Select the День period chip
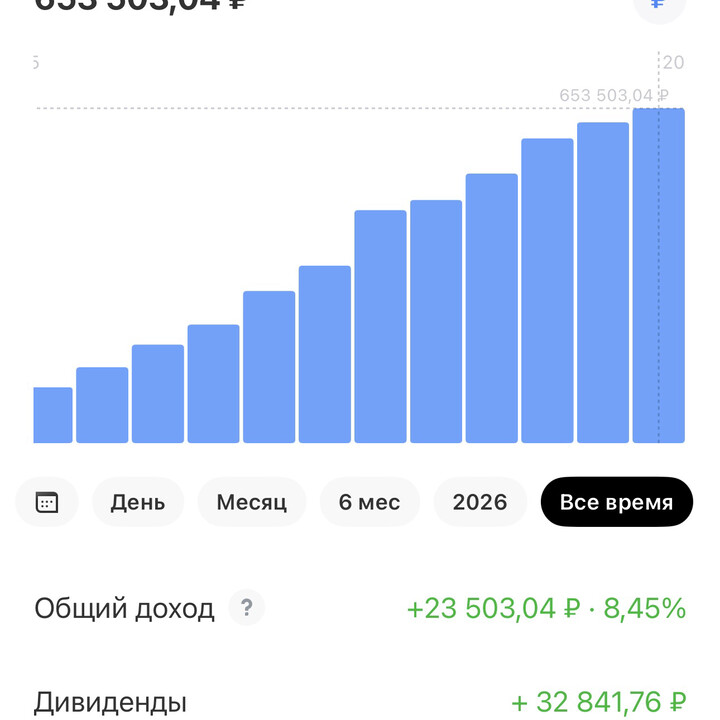720x720 pixels. (138, 502)
